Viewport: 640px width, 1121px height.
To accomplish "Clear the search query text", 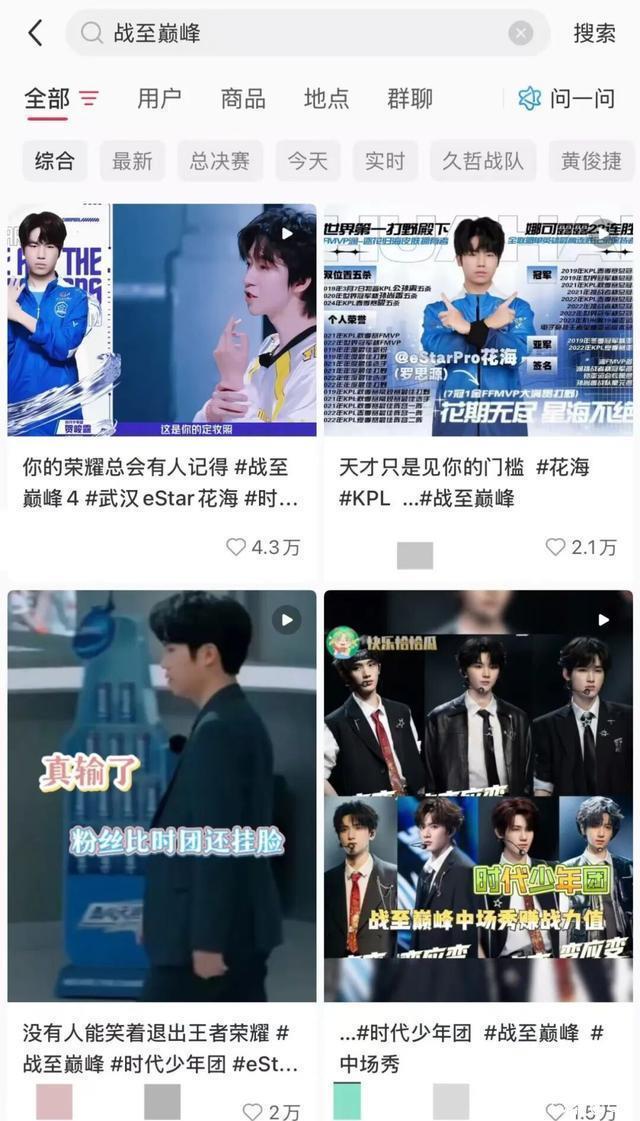I will pyautogui.click(x=521, y=33).
